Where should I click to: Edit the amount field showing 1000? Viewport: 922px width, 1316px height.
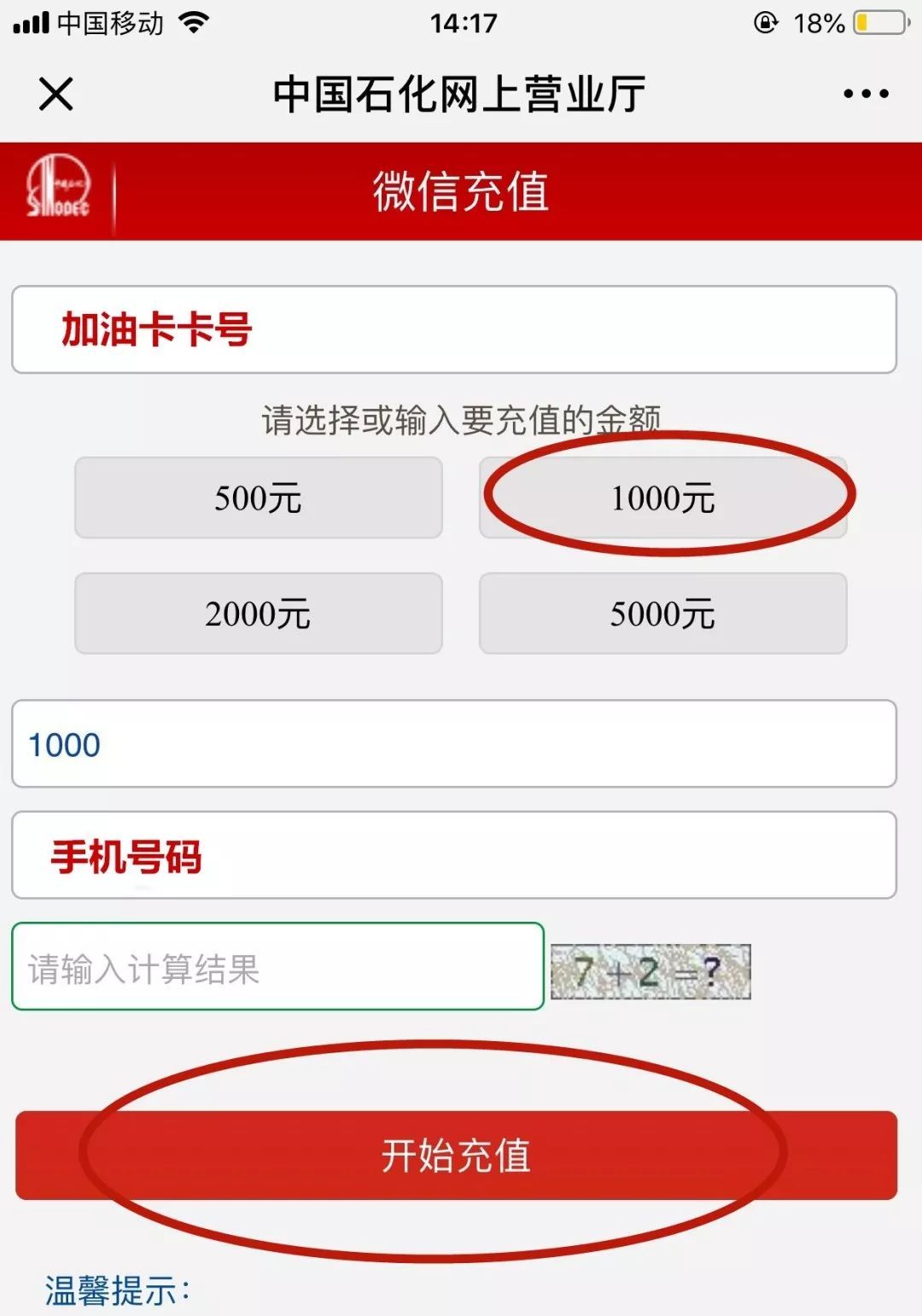tap(454, 744)
